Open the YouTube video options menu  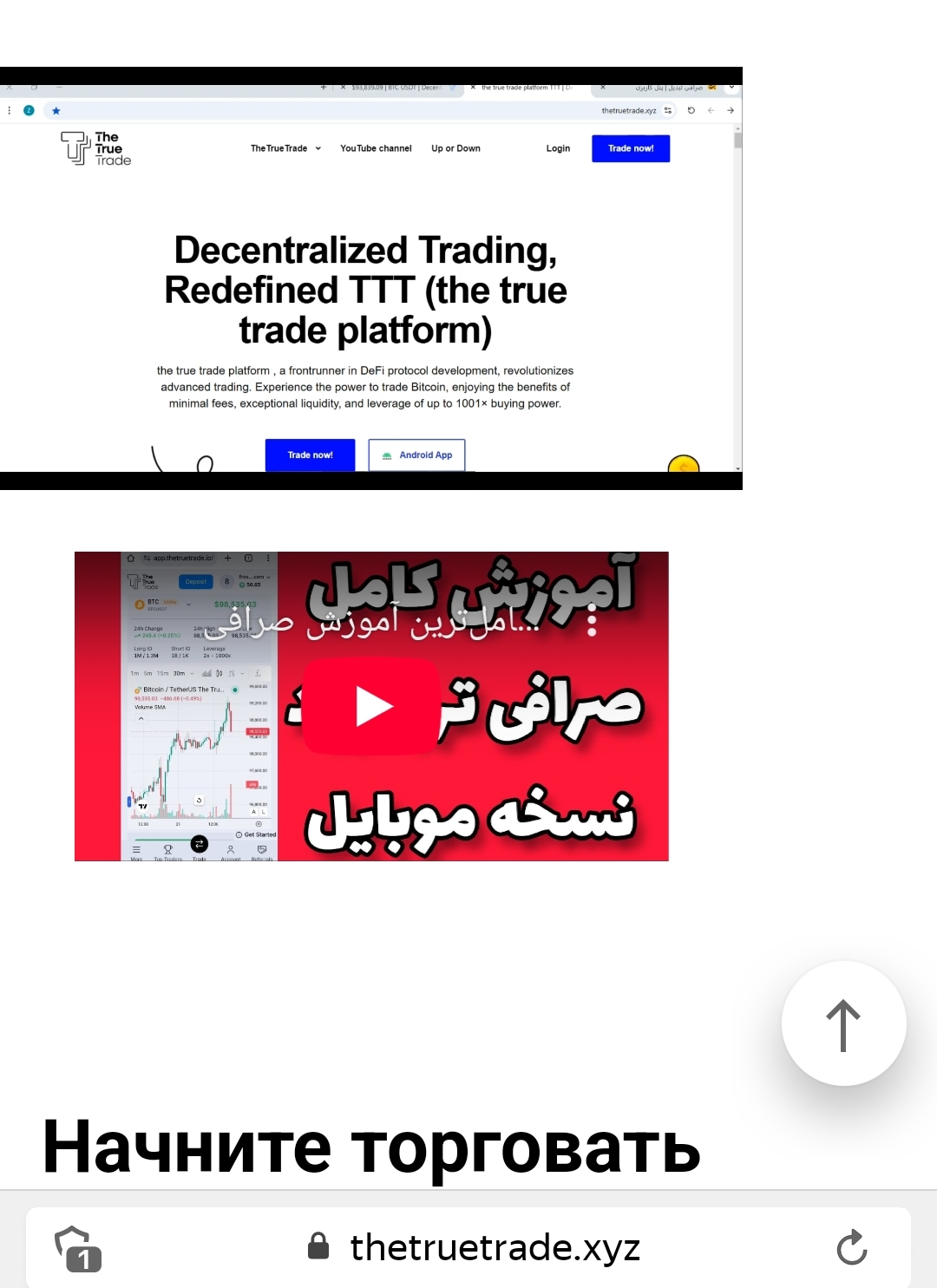point(593,620)
